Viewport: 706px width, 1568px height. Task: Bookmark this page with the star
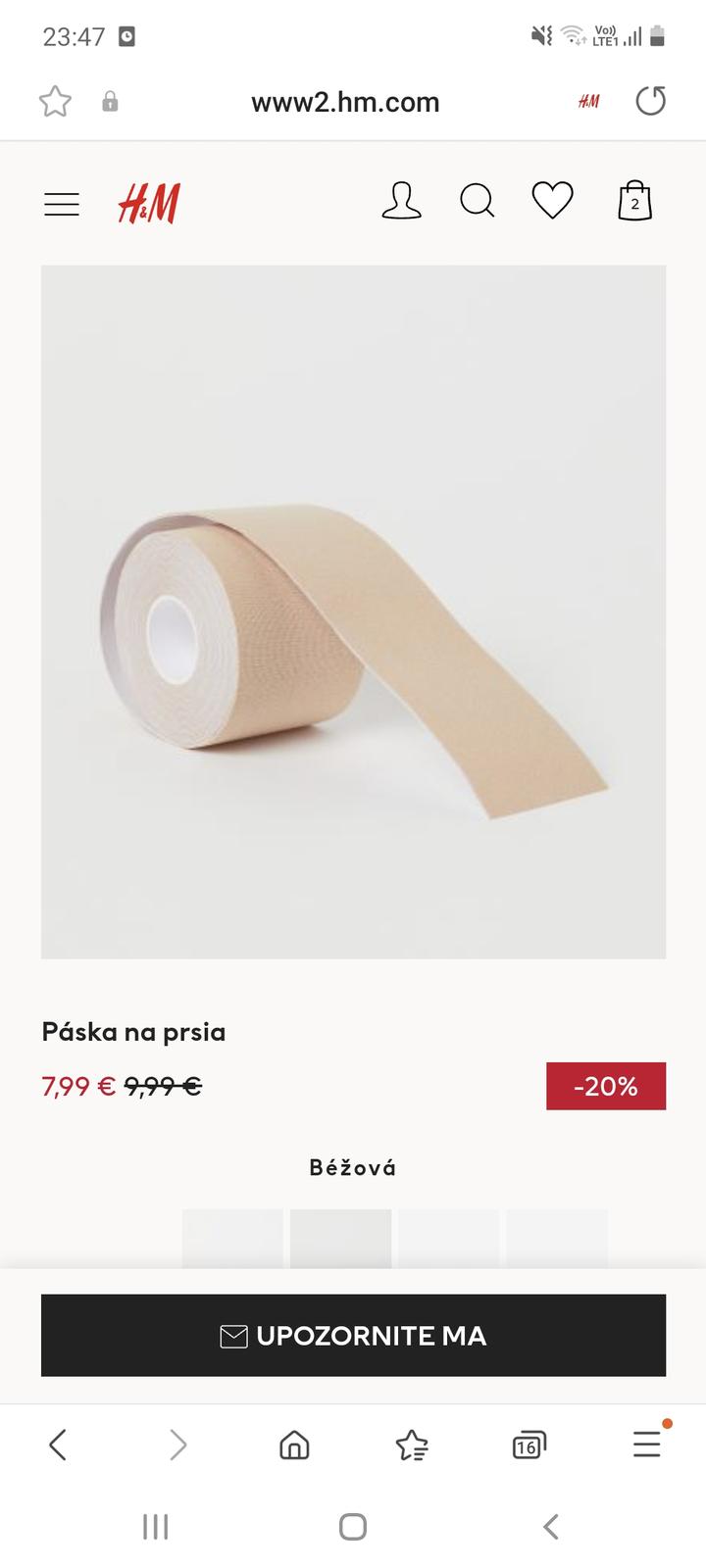[x=55, y=102]
